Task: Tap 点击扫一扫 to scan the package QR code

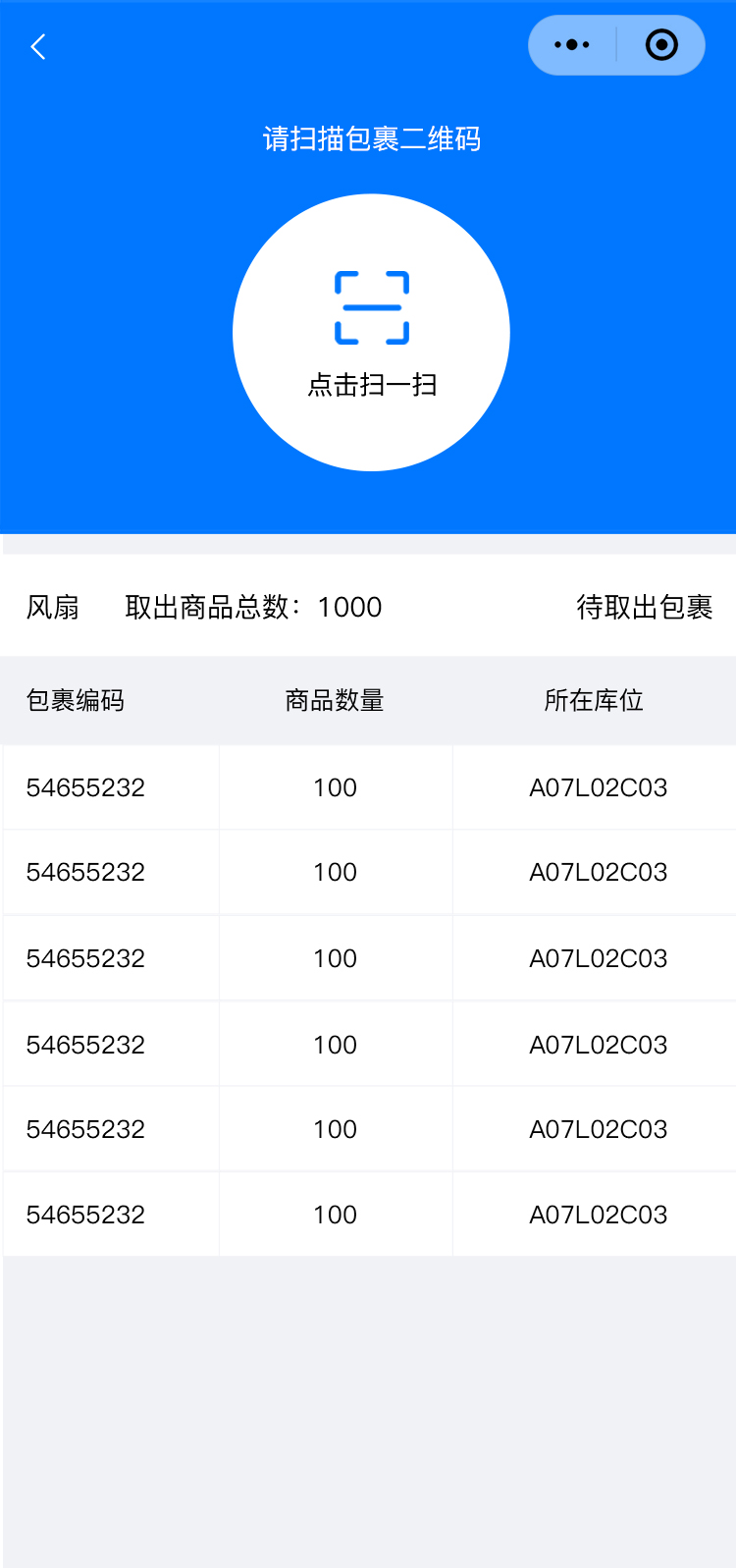Action: pos(371,333)
